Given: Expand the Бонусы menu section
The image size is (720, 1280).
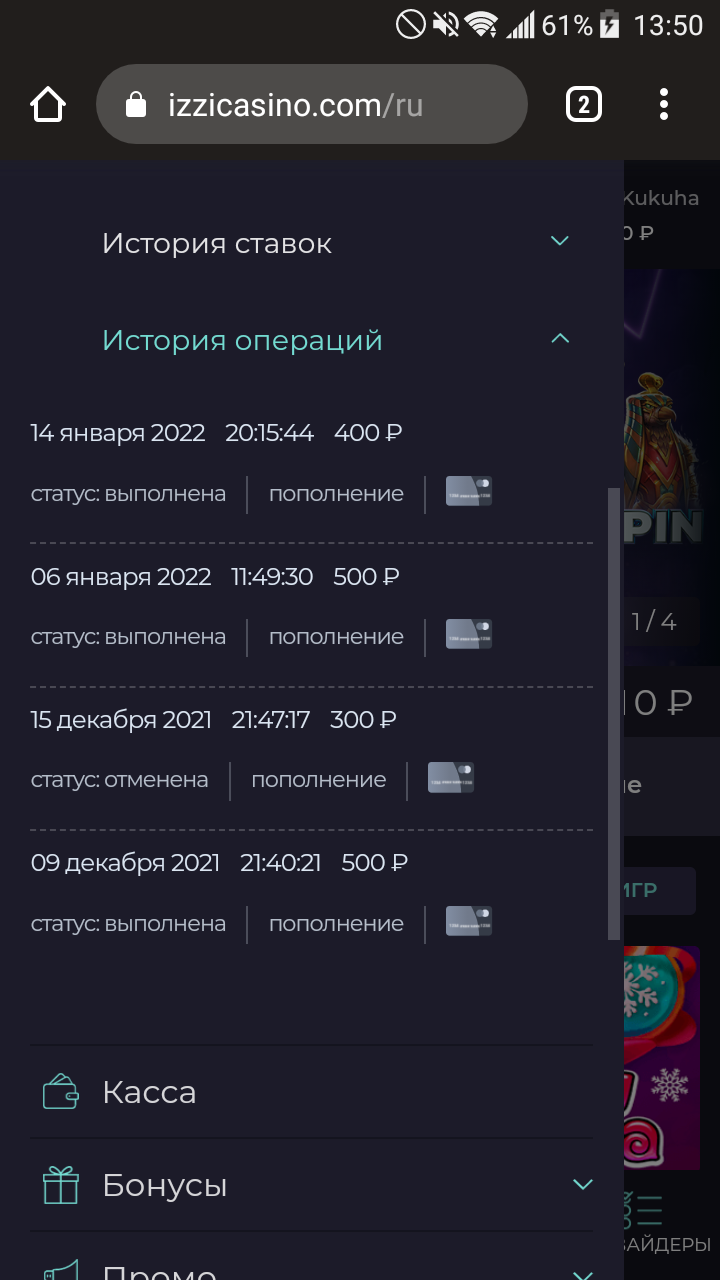Looking at the screenshot, I should tap(311, 1185).
